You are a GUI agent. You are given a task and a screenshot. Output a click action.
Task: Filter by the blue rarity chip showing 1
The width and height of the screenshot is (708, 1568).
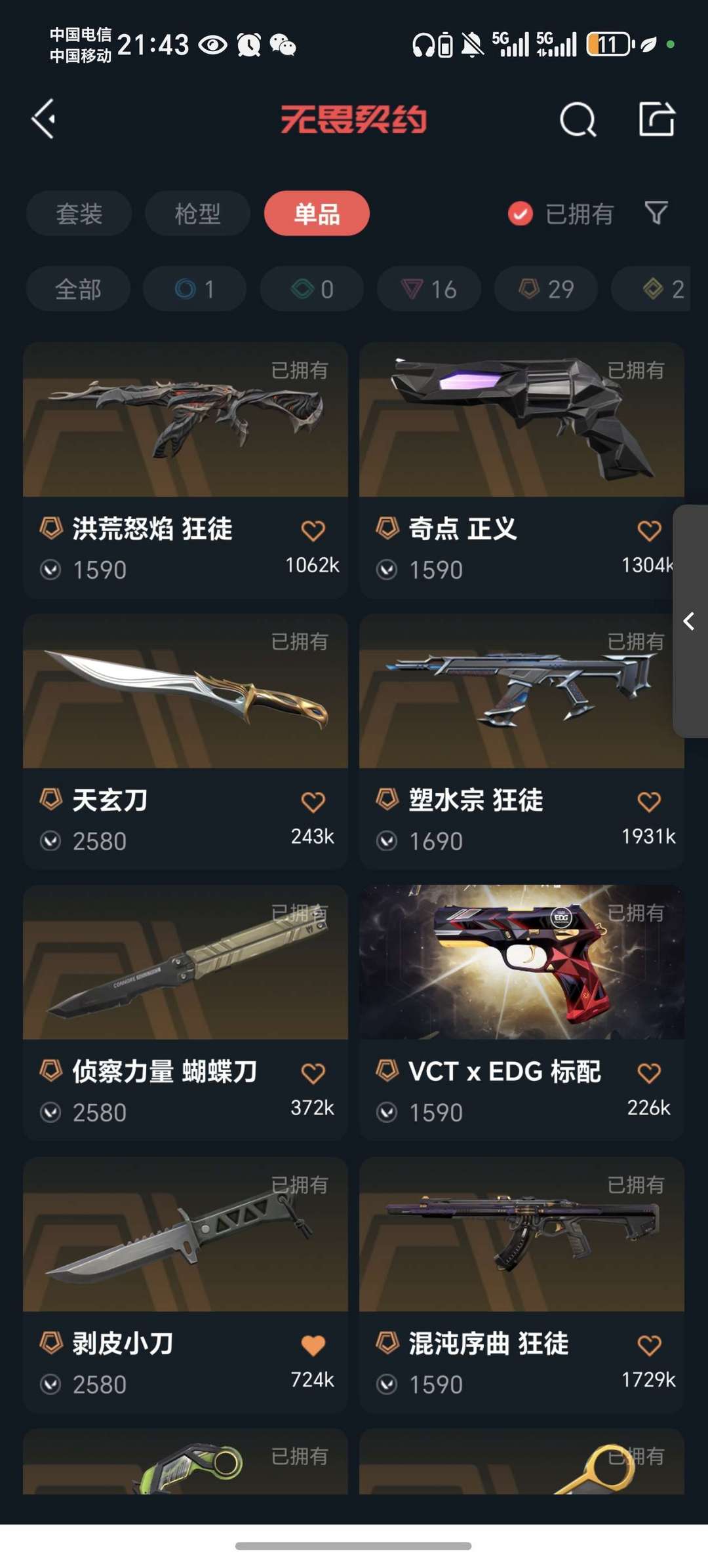pos(195,288)
